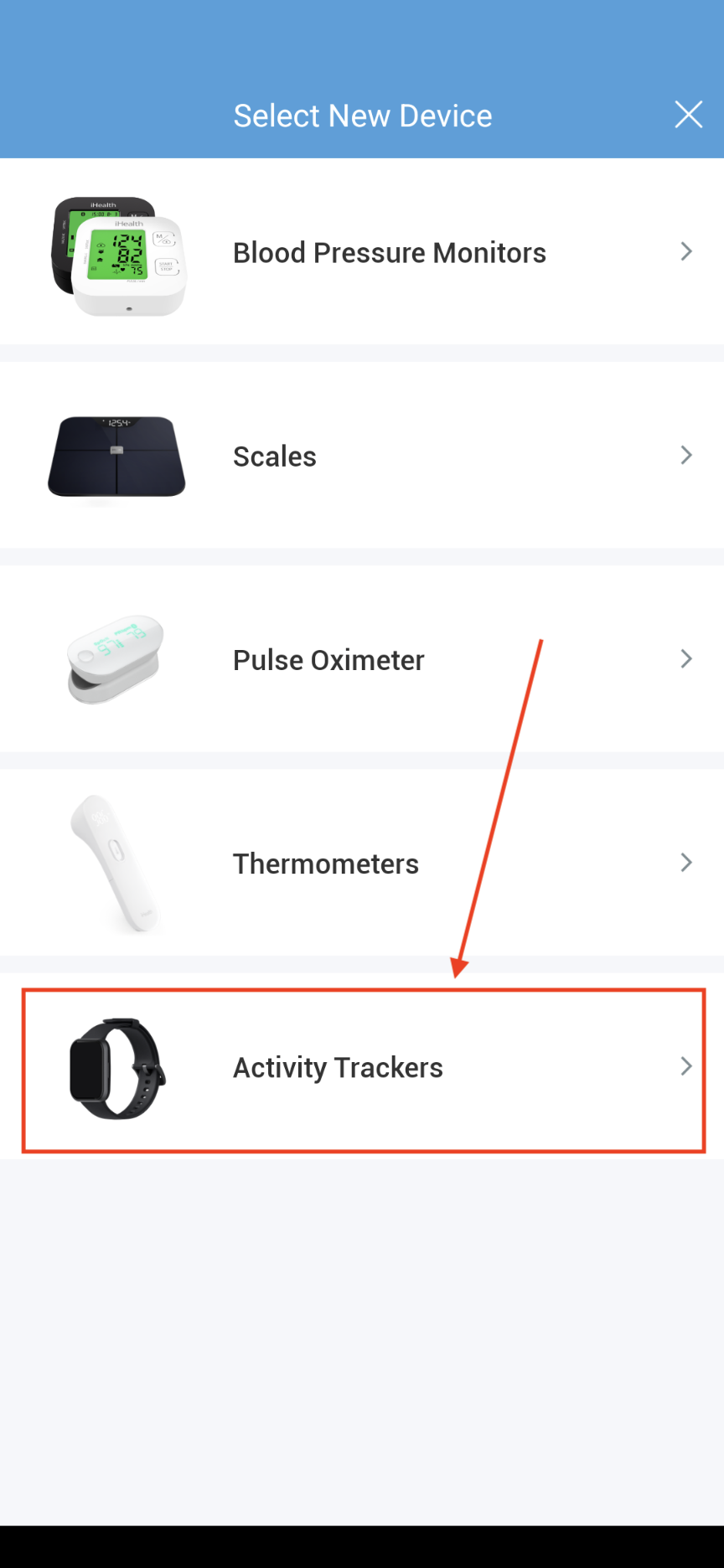
Task: Select Activity Trackers
Action: pyautogui.click(x=362, y=1068)
